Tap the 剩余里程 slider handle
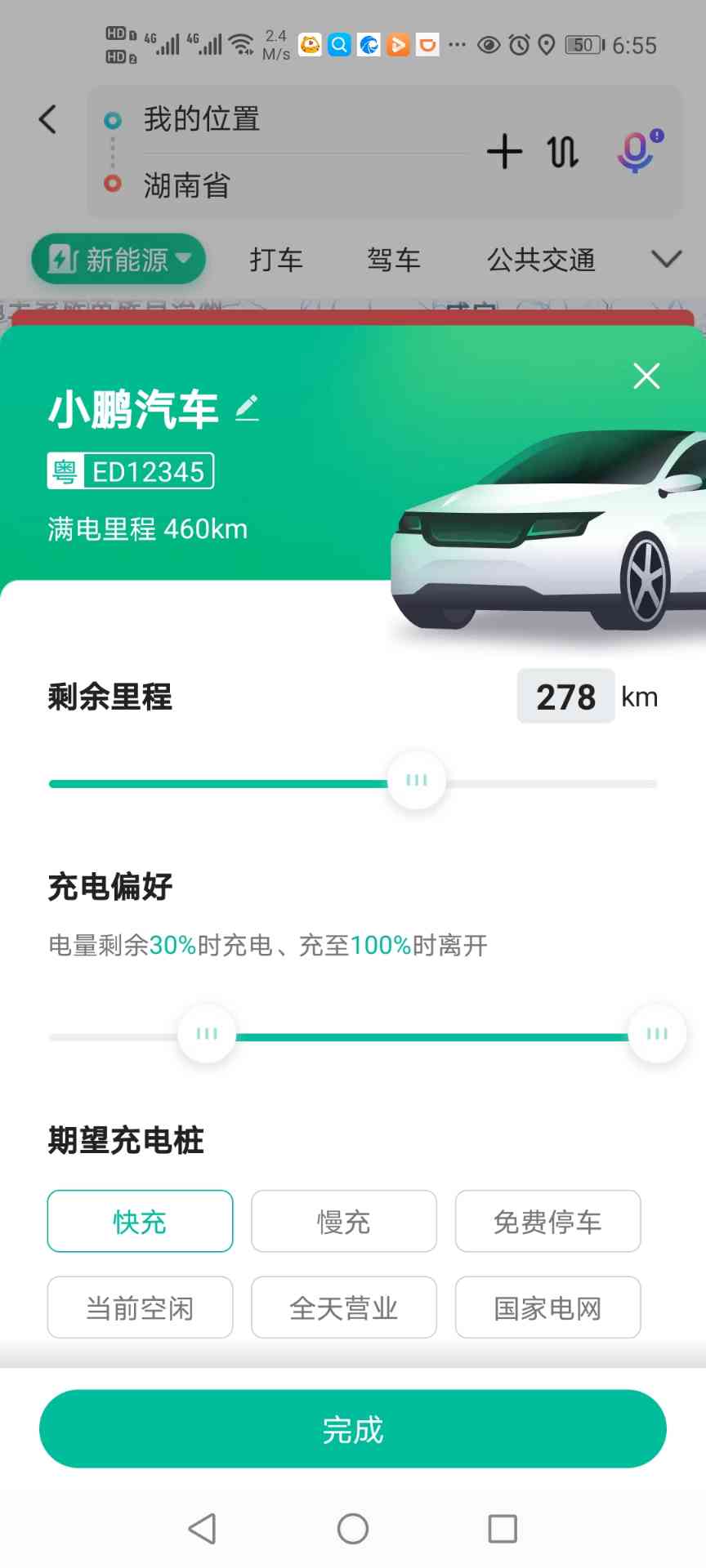 tap(417, 781)
